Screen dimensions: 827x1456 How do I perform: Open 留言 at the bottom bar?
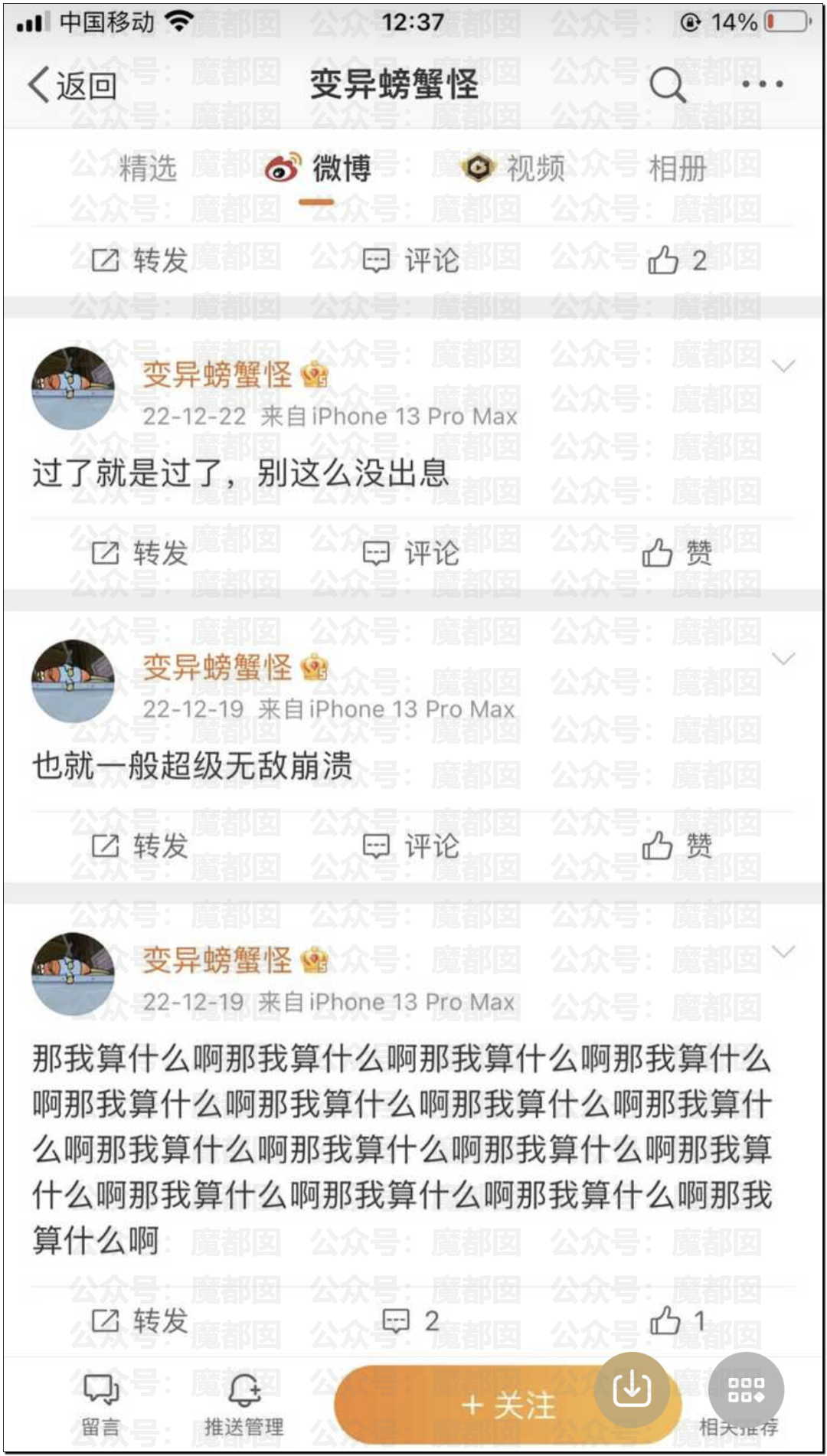pos(100,1405)
